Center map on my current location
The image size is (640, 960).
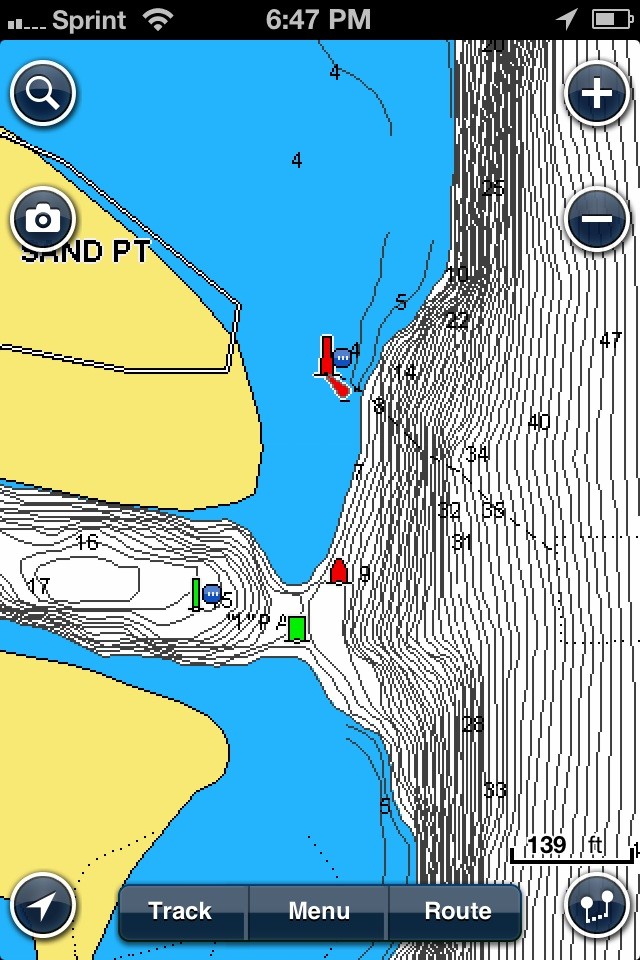coord(43,906)
